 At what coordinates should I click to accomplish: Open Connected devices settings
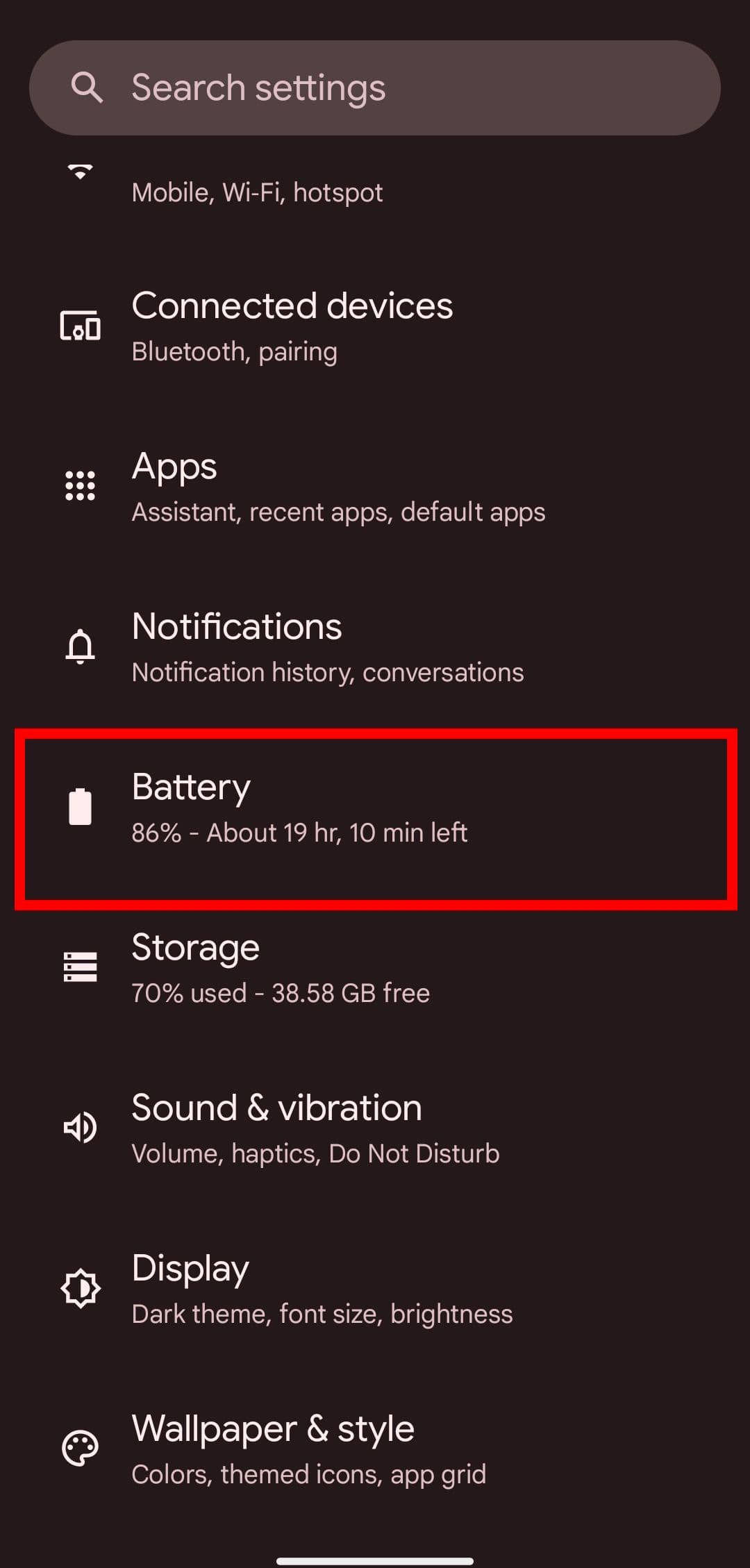tap(292, 326)
